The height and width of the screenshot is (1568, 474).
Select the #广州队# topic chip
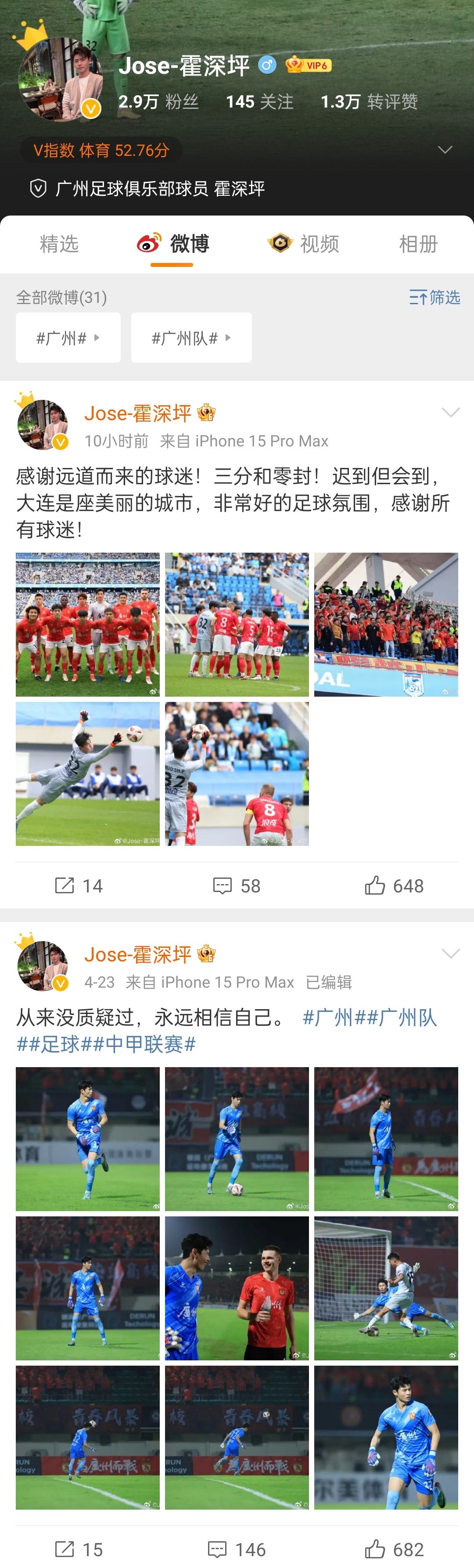(x=191, y=338)
